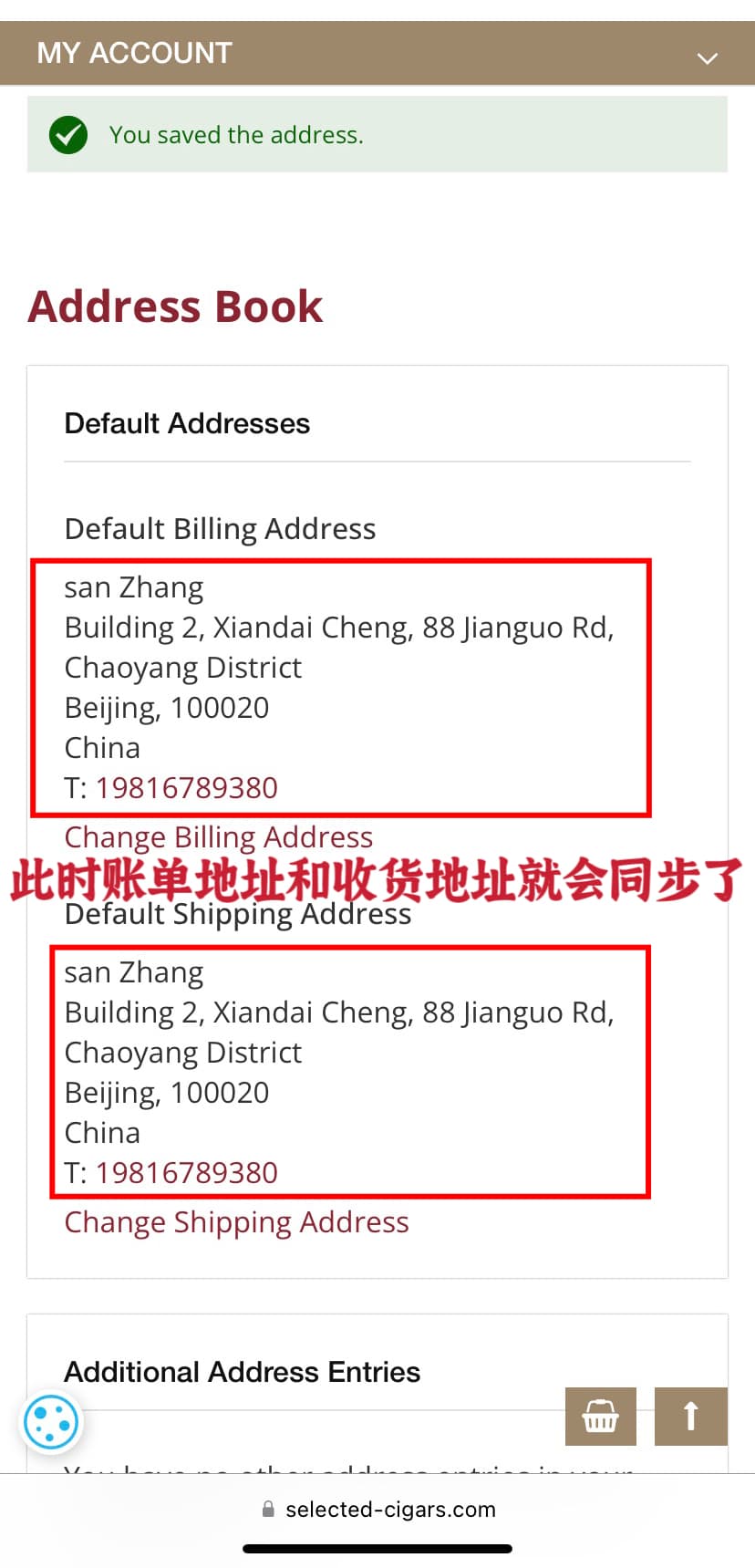This screenshot has height=1568, width=755.
Task: Expand the My Account dropdown
Action: point(707,57)
